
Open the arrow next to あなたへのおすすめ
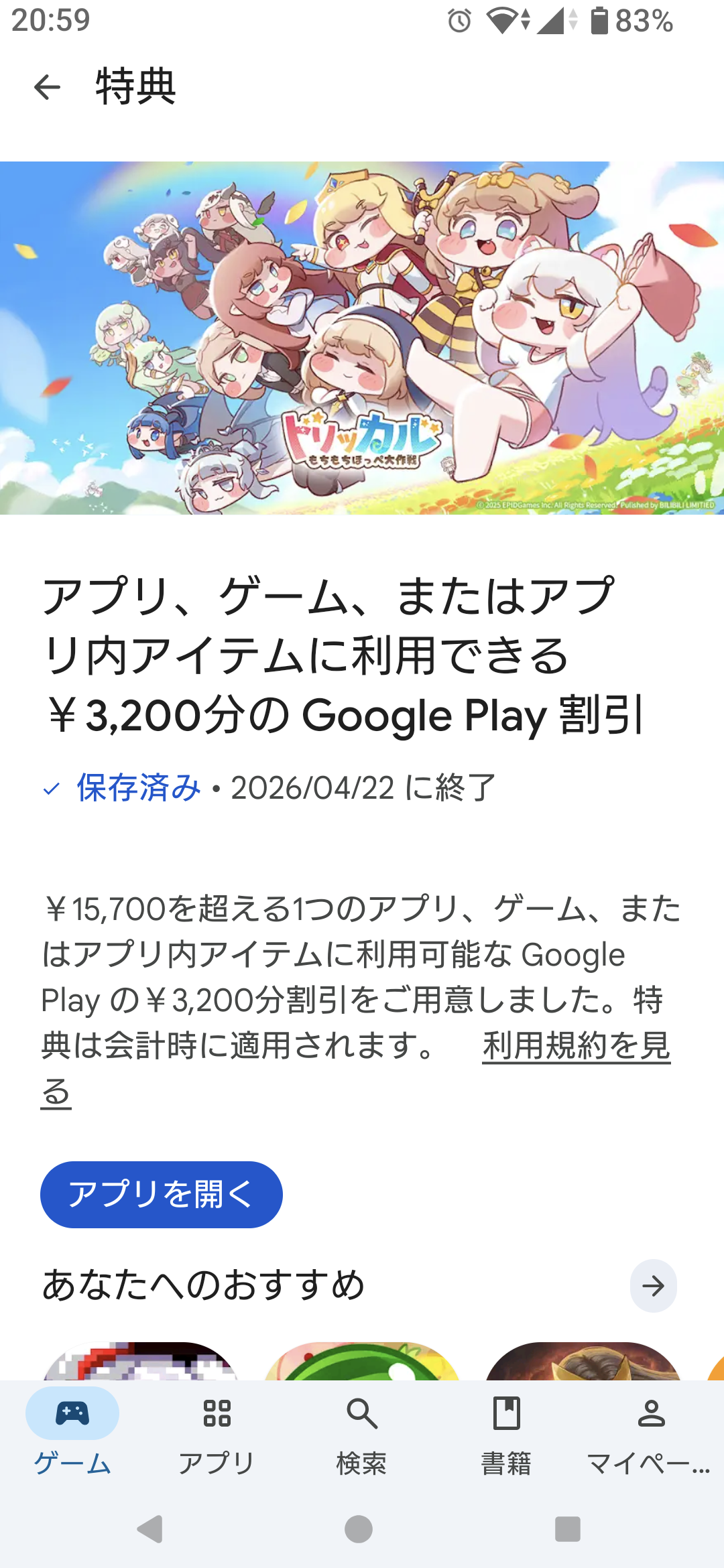[x=653, y=1285]
